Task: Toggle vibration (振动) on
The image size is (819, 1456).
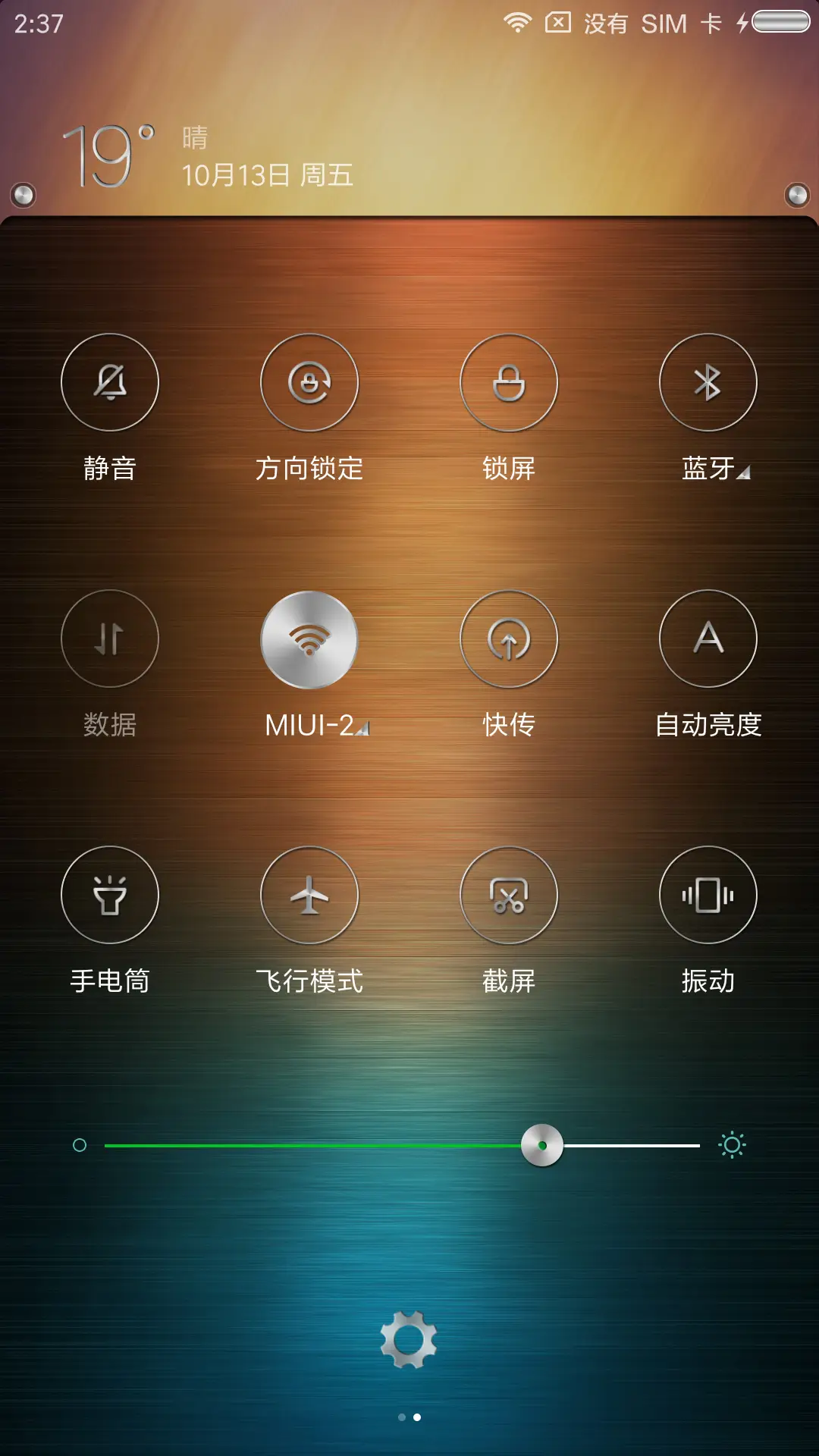Action: [x=708, y=896]
